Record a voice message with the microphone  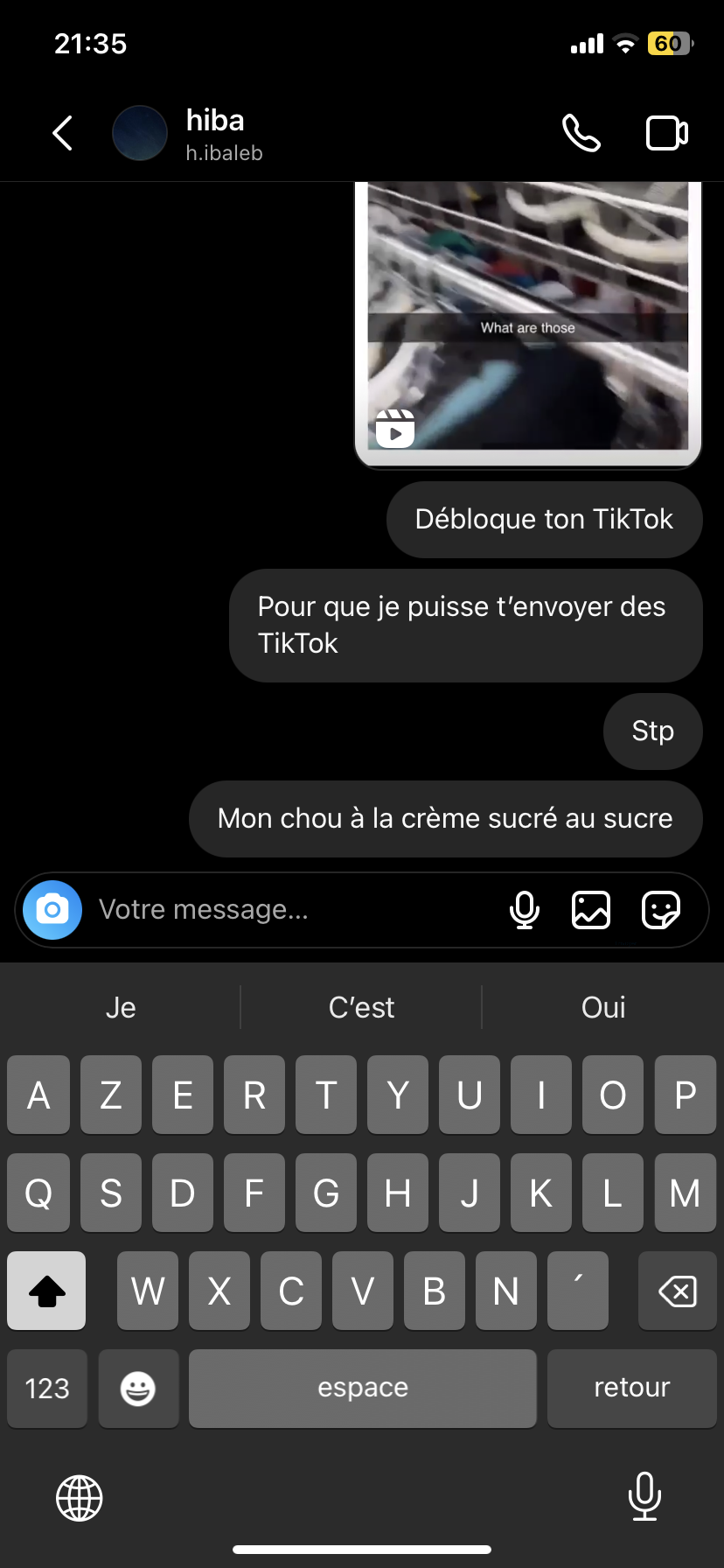524,910
